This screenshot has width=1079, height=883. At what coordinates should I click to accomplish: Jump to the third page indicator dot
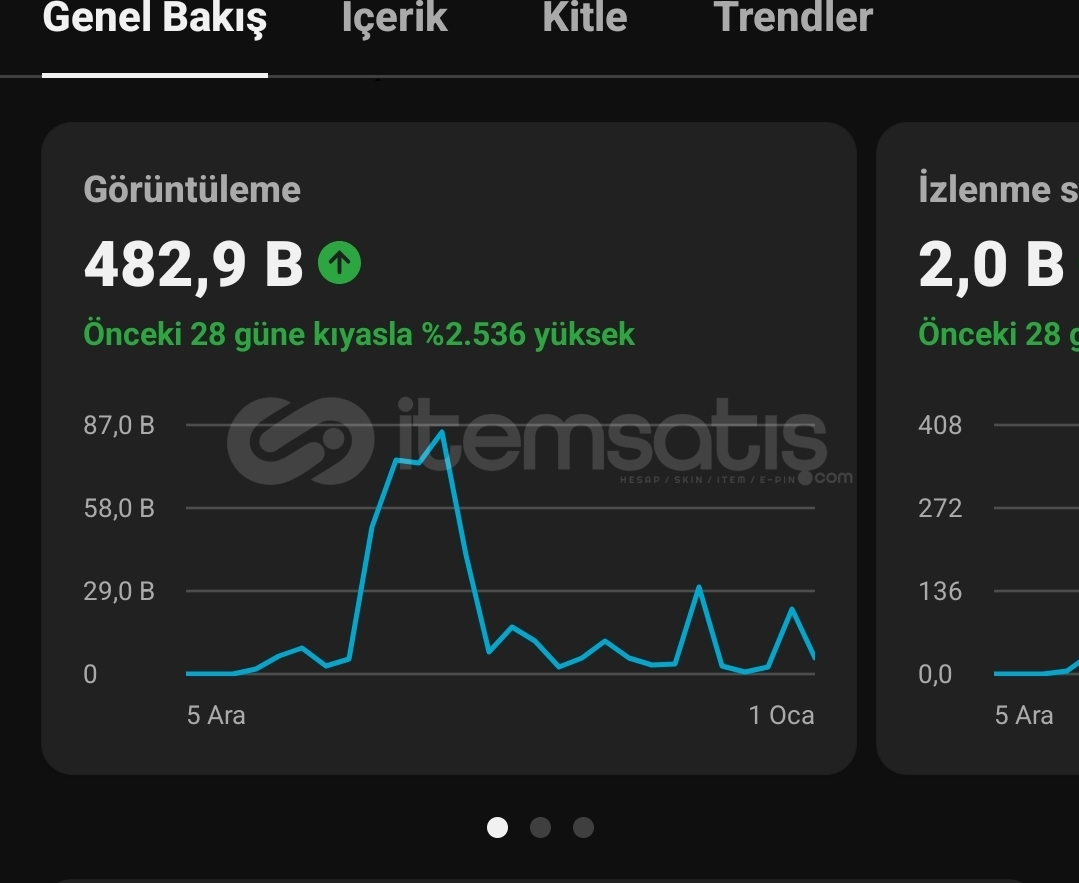[x=583, y=828]
